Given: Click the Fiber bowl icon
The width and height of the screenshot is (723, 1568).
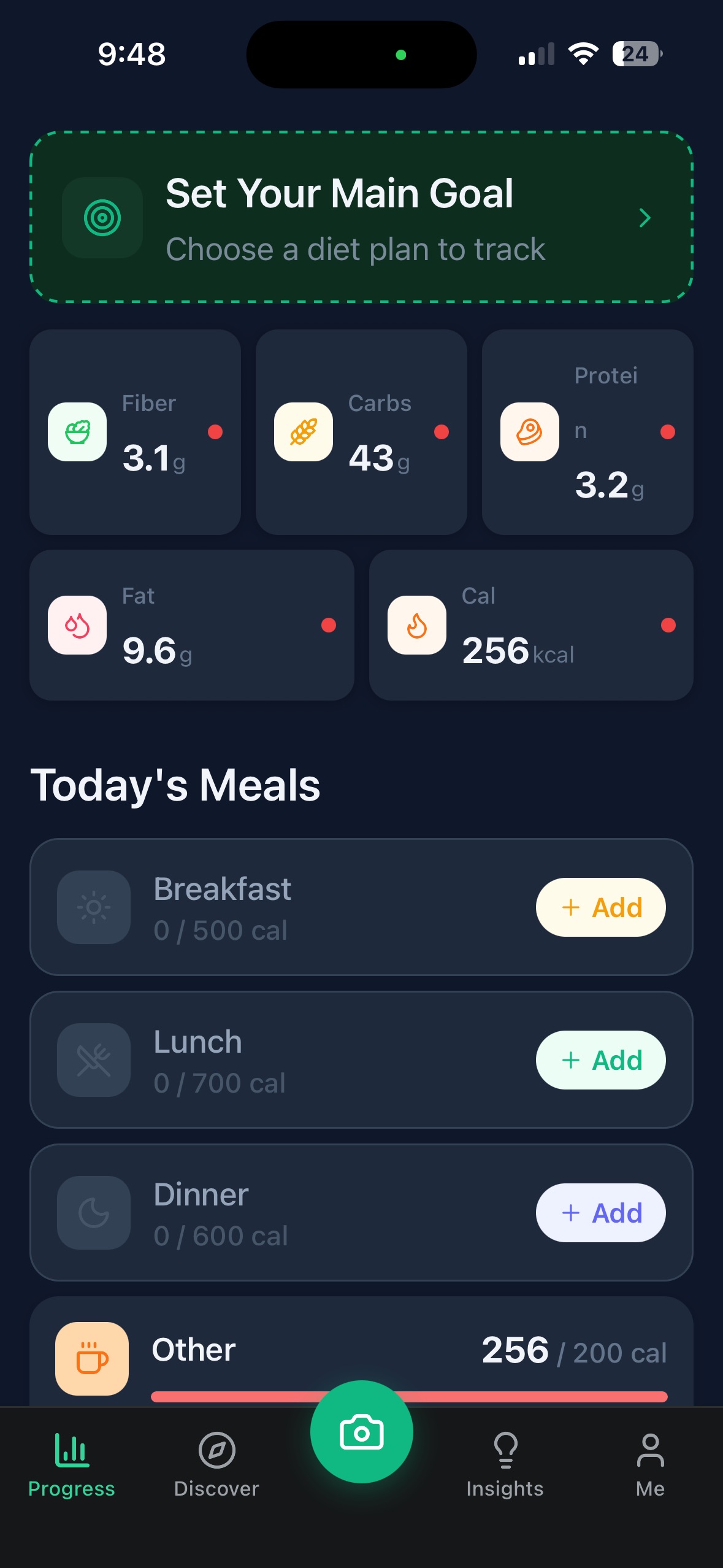Looking at the screenshot, I should tap(77, 431).
